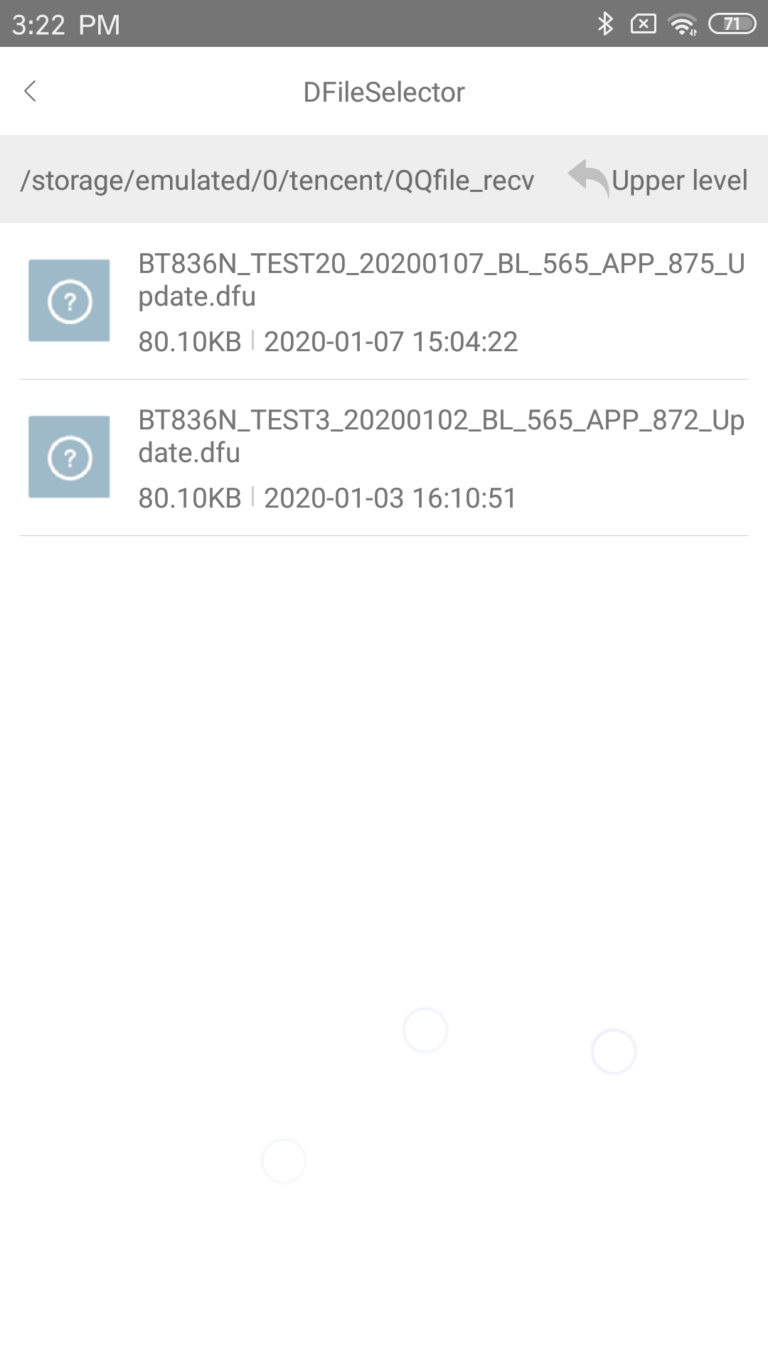Viewport: 768px width, 1365px height.
Task: Click the question mark inside TEST3 file thumbnail
Action: (x=68, y=457)
